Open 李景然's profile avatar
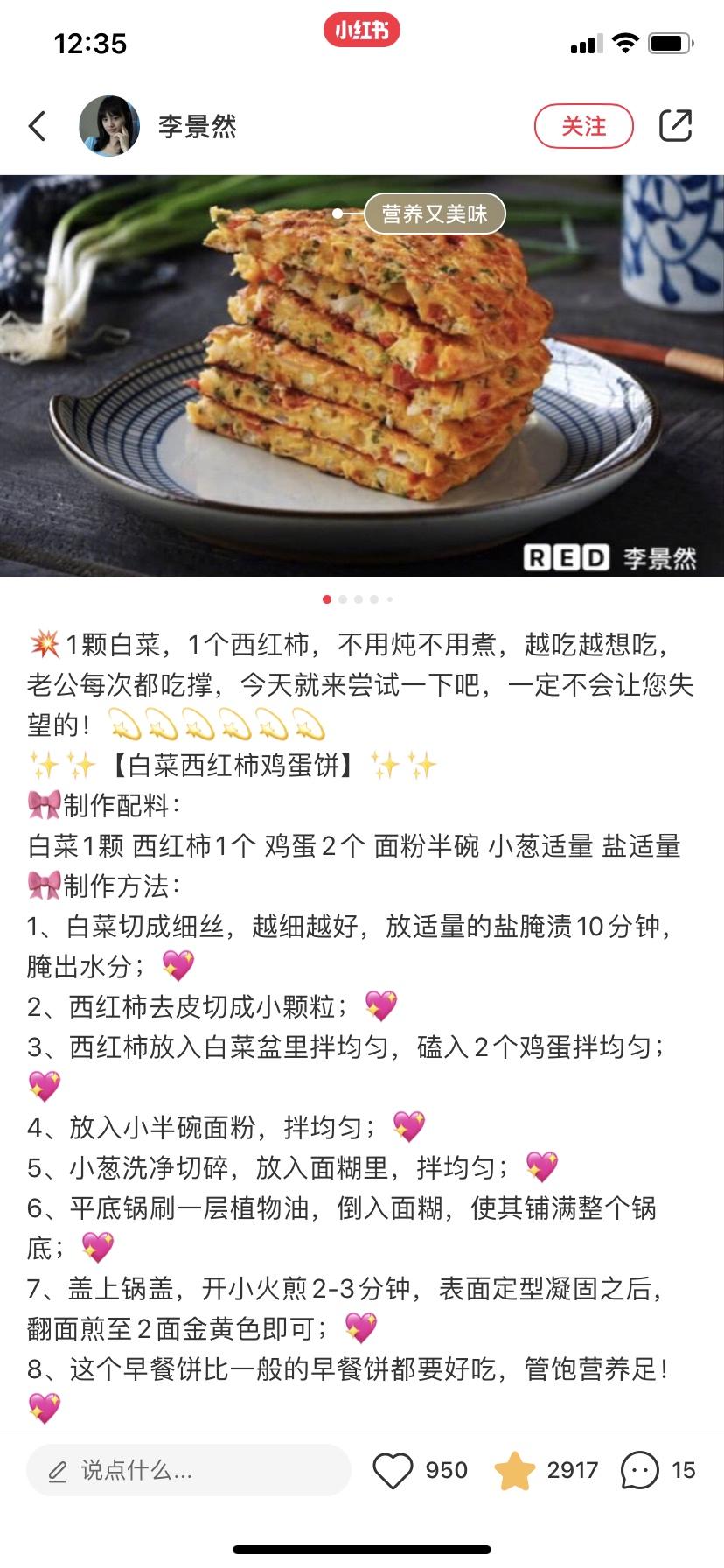The width and height of the screenshot is (724, 1568). (109, 126)
